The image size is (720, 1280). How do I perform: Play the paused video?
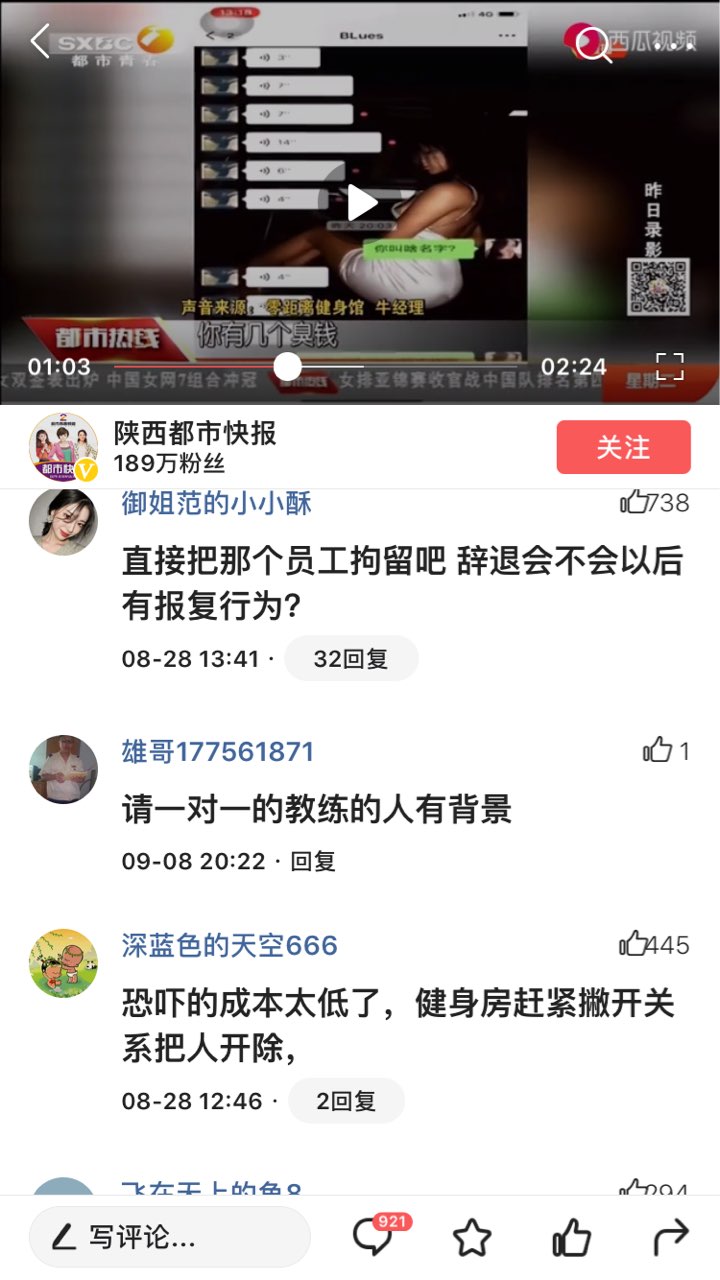point(361,203)
